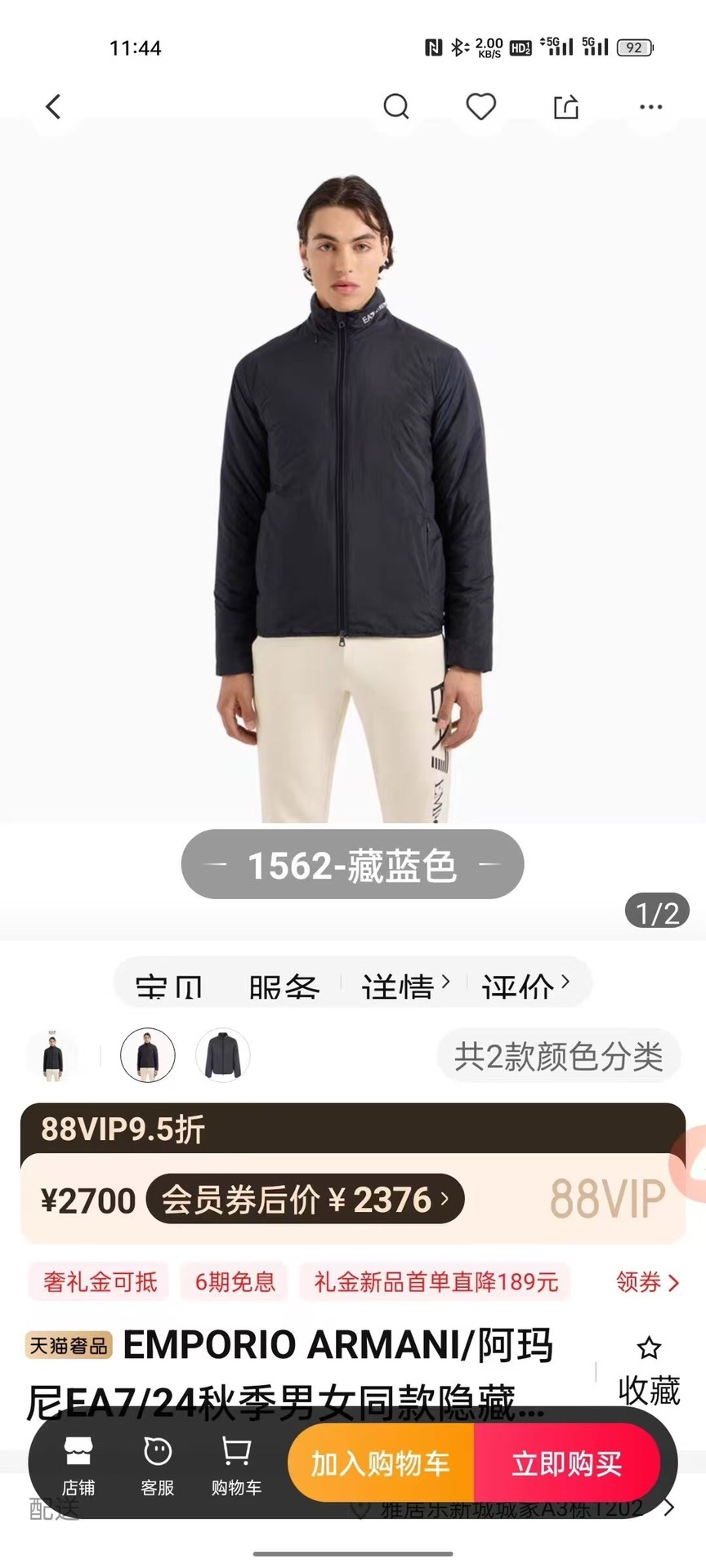The image size is (706, 1568).
Task: Select the navy jacket color thumbnail
Action: click(148, 1055)
